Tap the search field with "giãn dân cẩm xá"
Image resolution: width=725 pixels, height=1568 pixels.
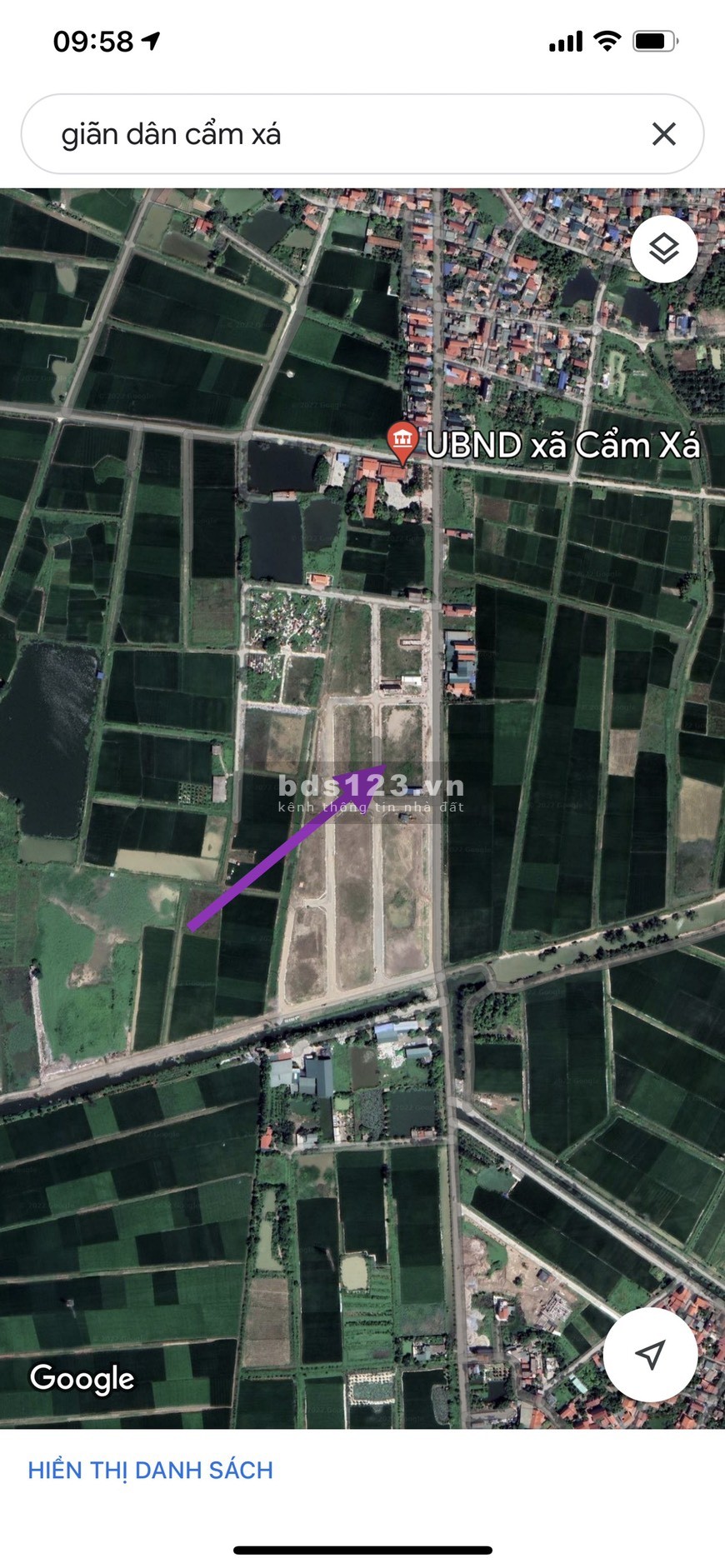pyautogui.click(x=333, y=134)
